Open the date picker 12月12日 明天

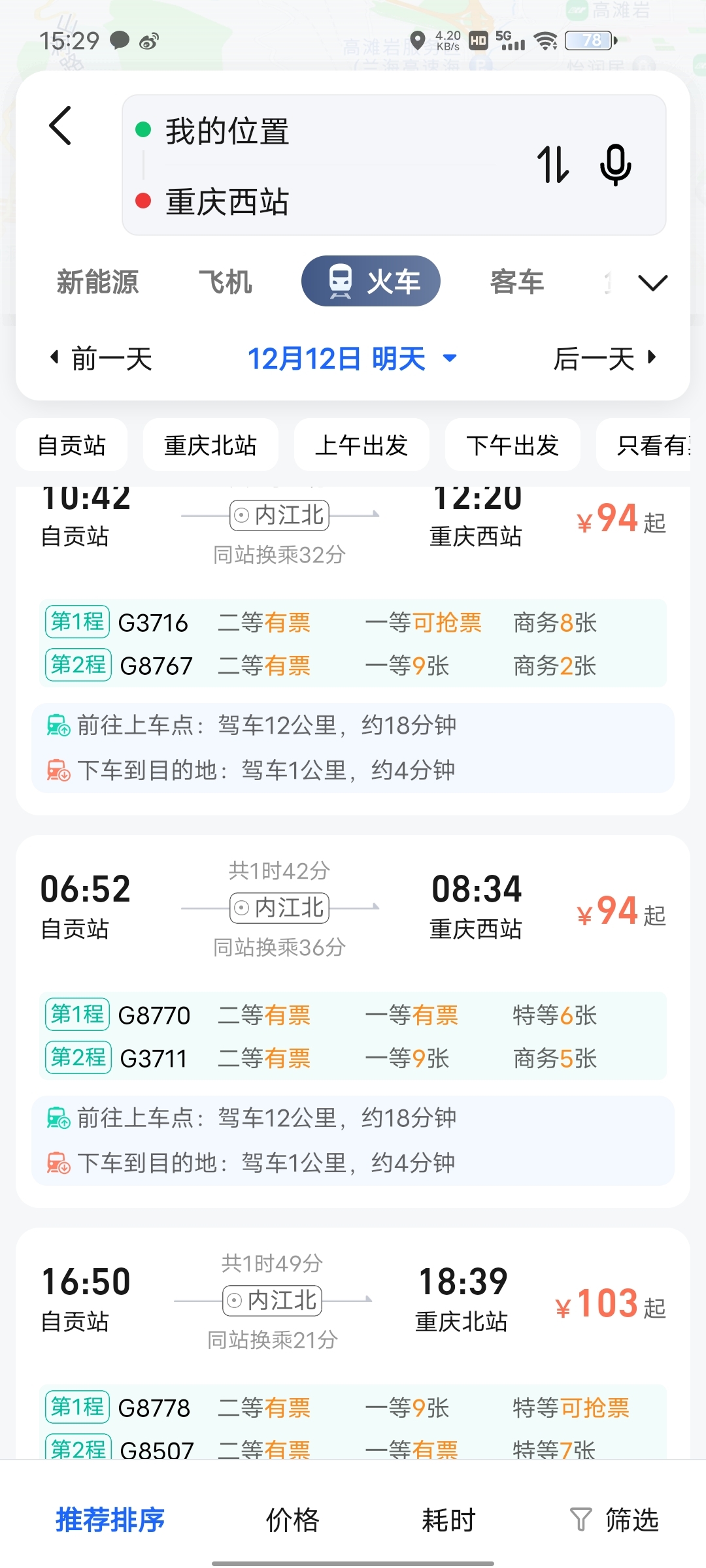[x=352, y=359]
